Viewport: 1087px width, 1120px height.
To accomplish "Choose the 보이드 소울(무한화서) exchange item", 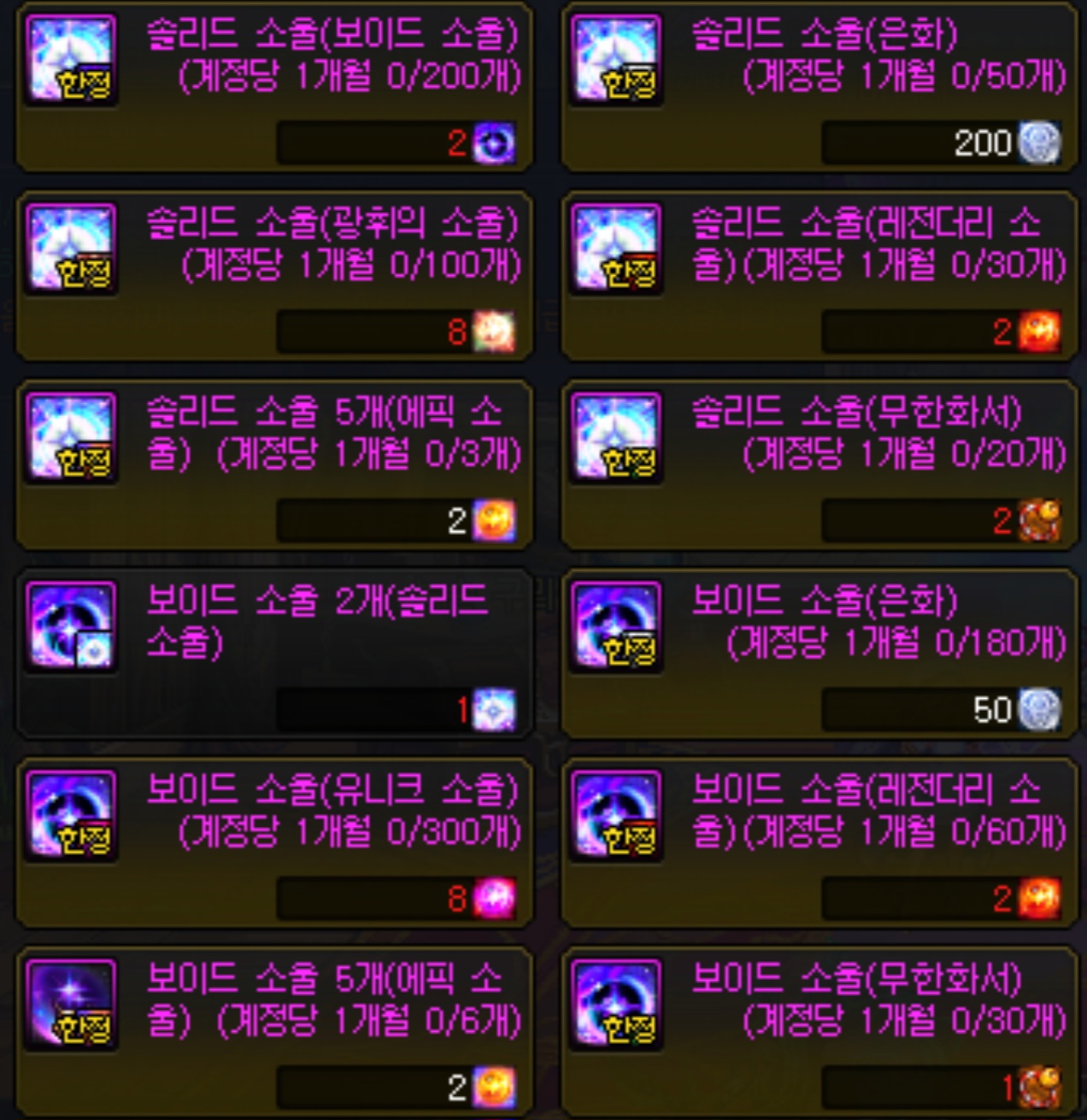I will 819,1031.
